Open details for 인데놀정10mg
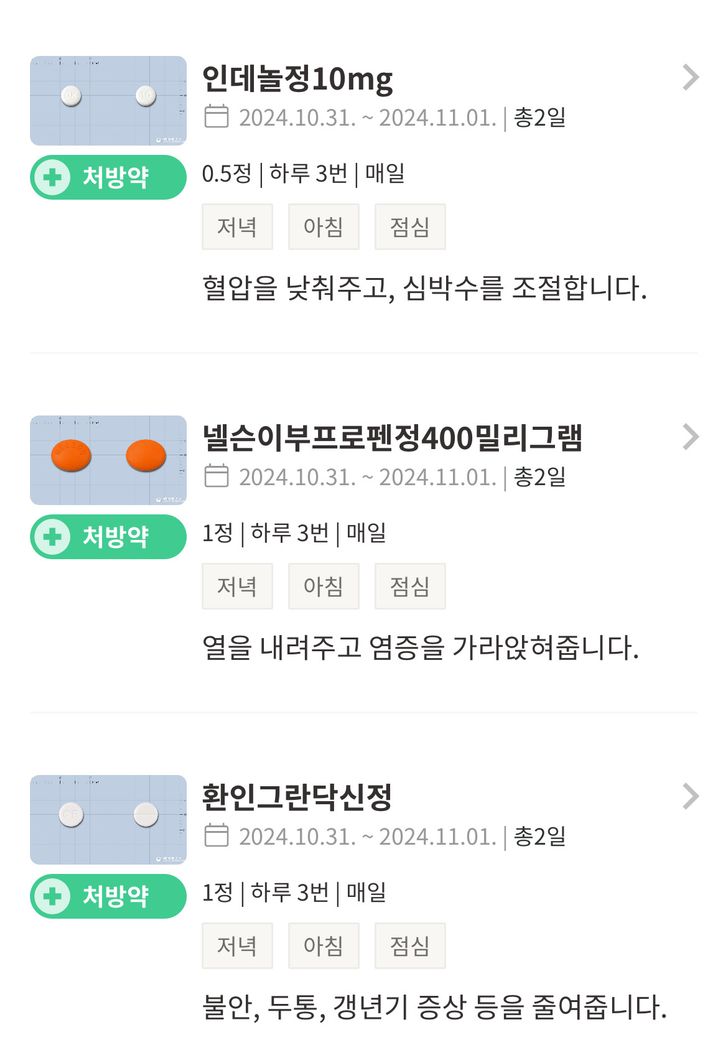Screen dimensions: 728x1040 click(690, 77)
